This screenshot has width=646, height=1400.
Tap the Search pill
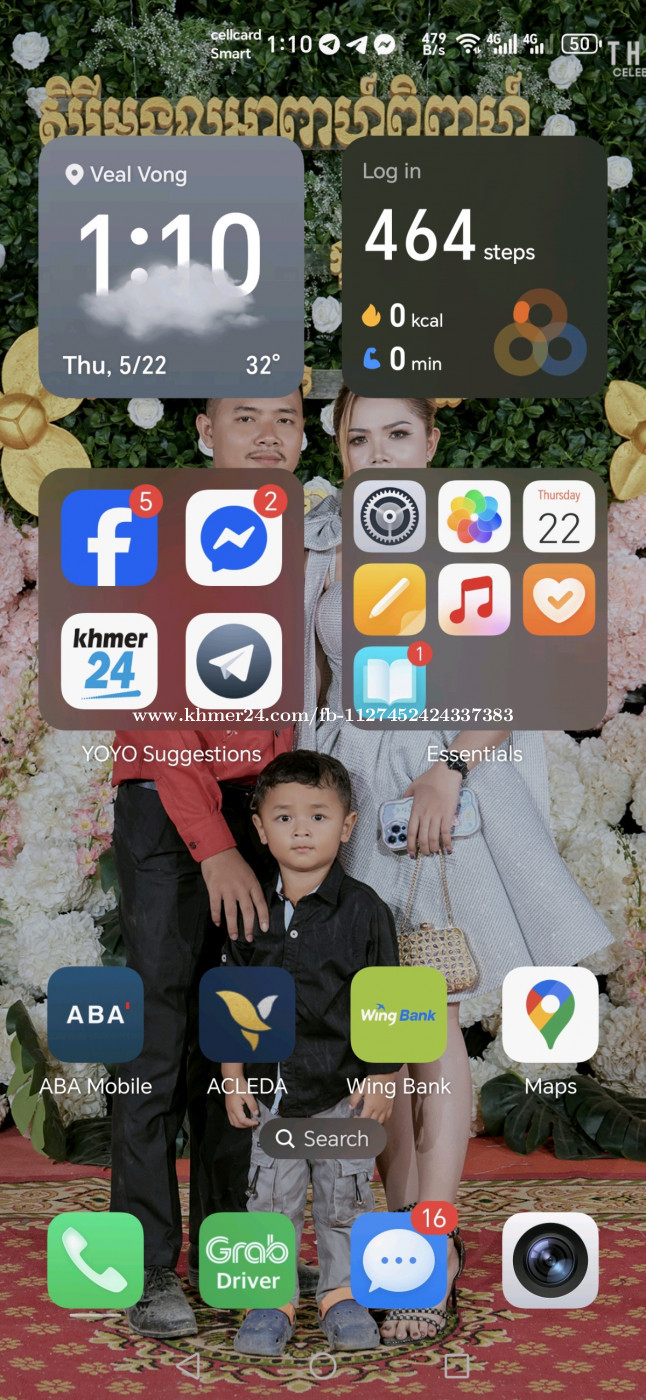click(x=323, y=1139)
